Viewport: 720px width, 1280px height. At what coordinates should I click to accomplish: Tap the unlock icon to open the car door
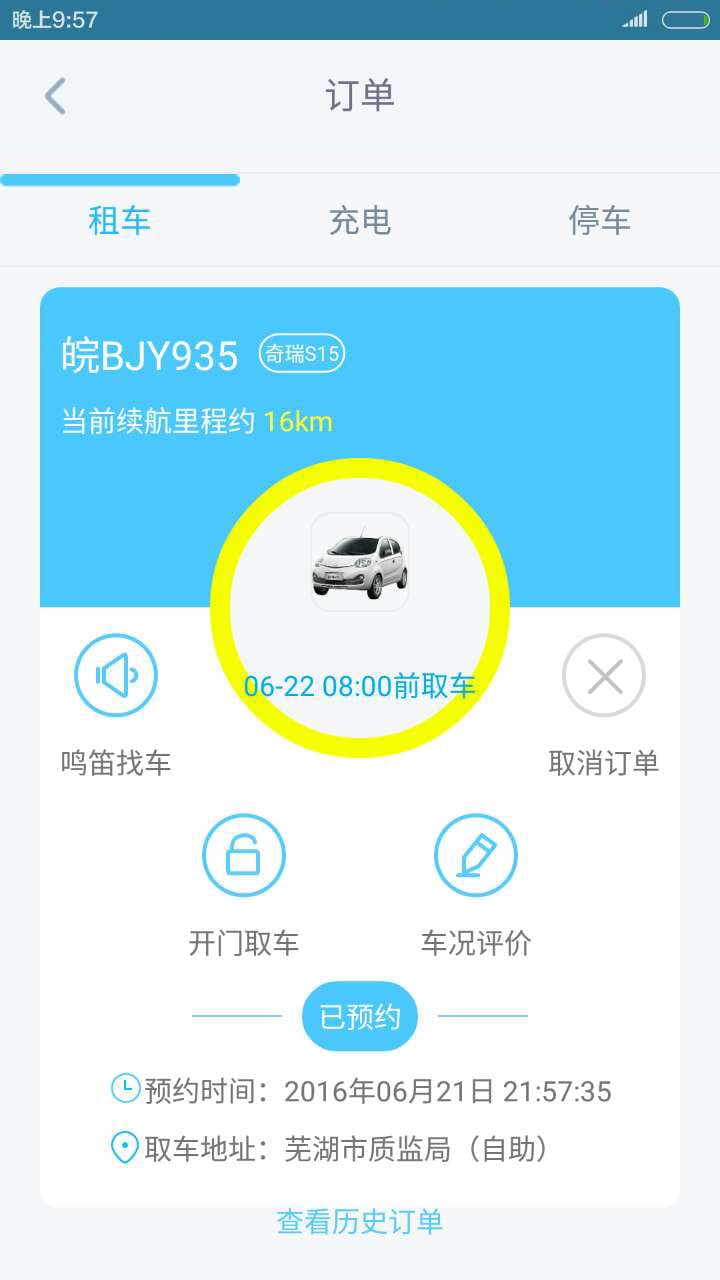tap(245, 855)
